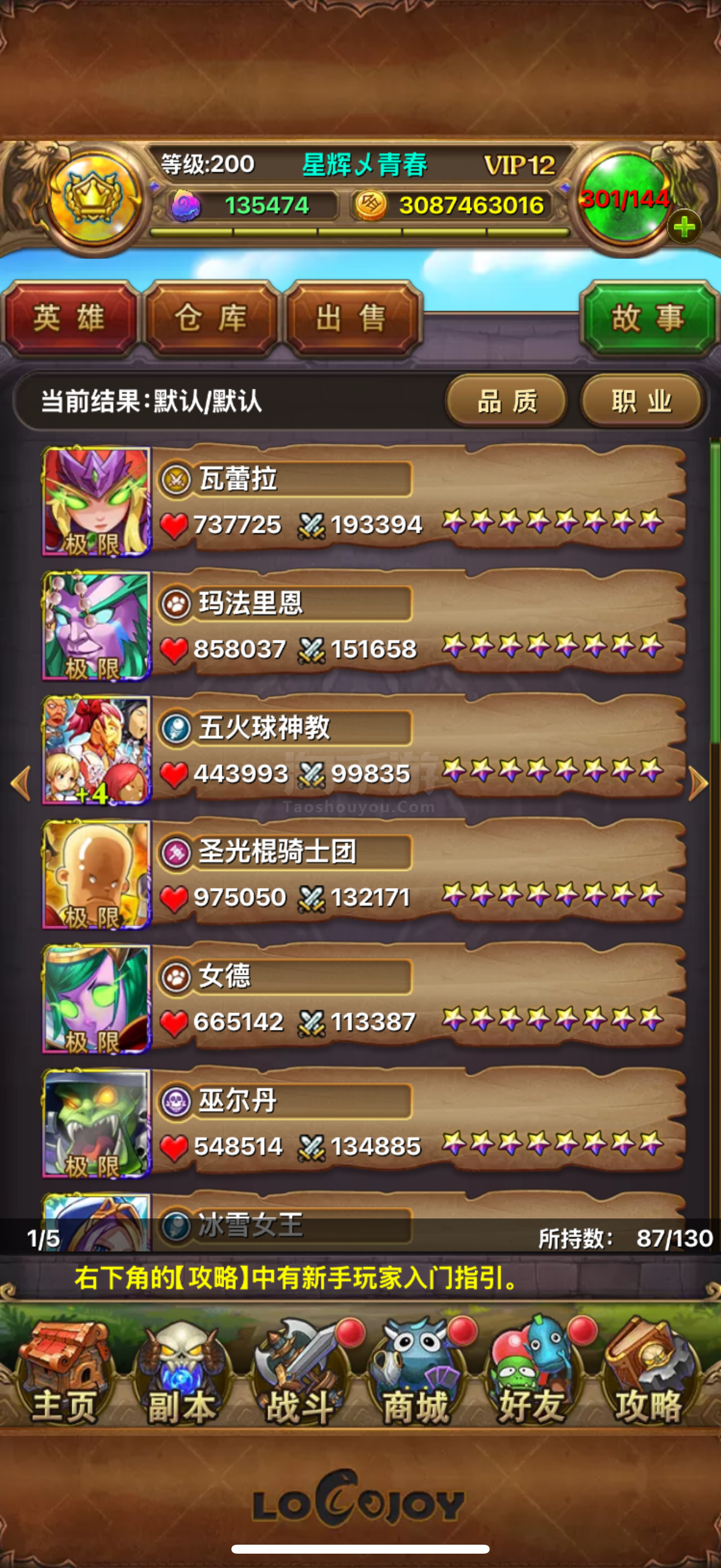Screen dimensions: 721x1568
Task: Open hero 五火球神教
Action: click(365, 749)
